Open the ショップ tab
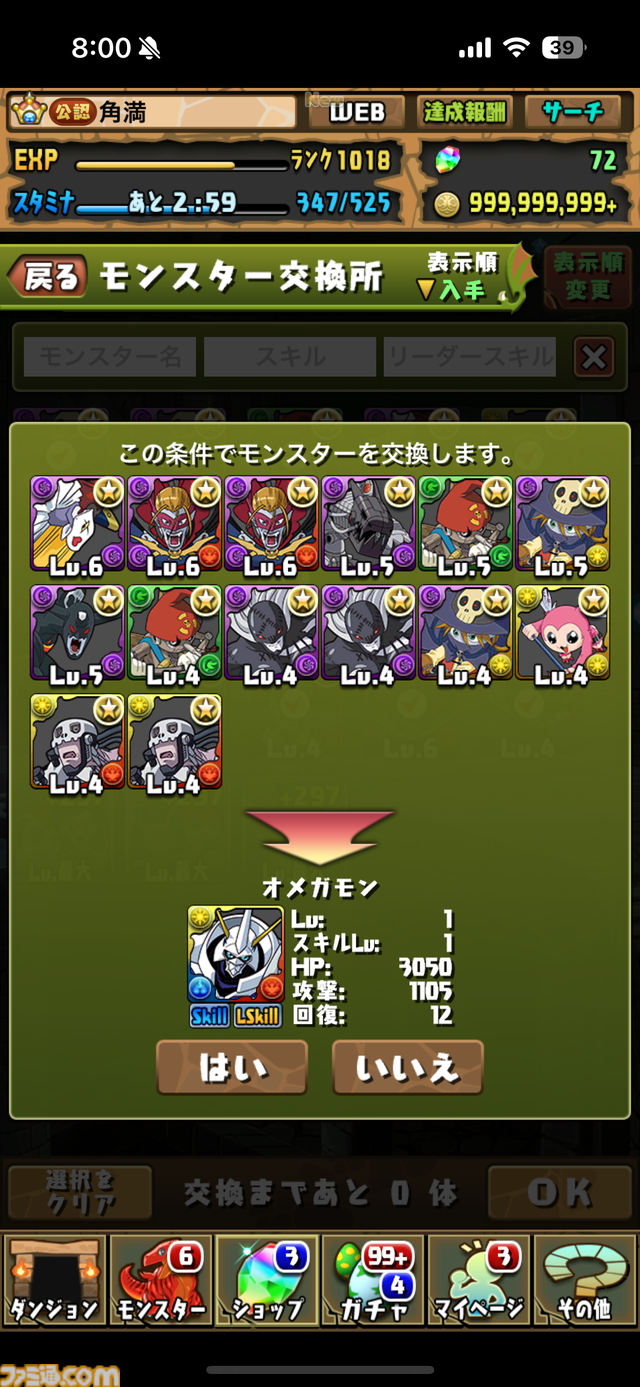This screenshot has height=1387, width=640. tap(266, 1279)
